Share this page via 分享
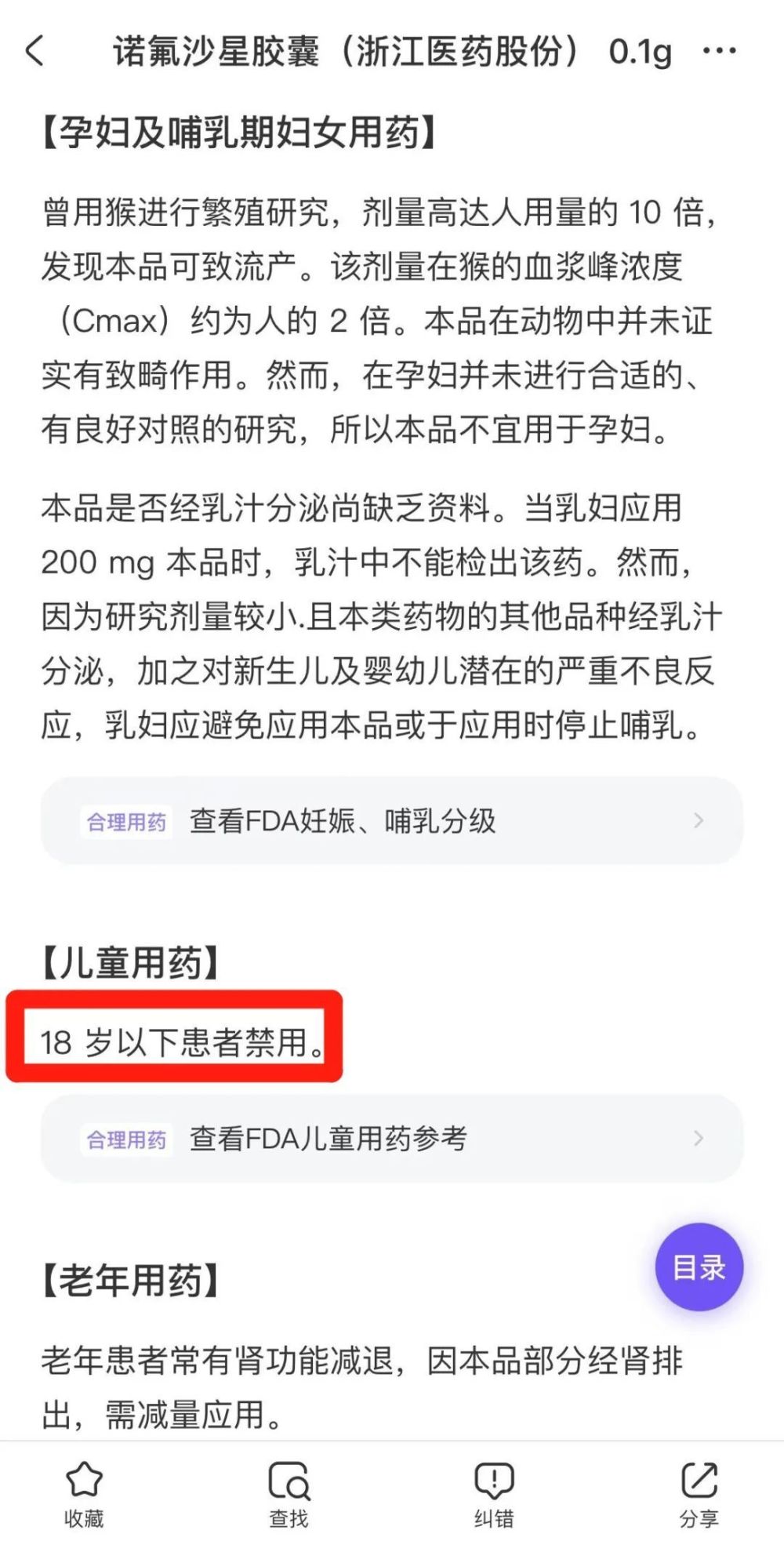This screenshot has width=784, height=1552. pos(699,1494)
